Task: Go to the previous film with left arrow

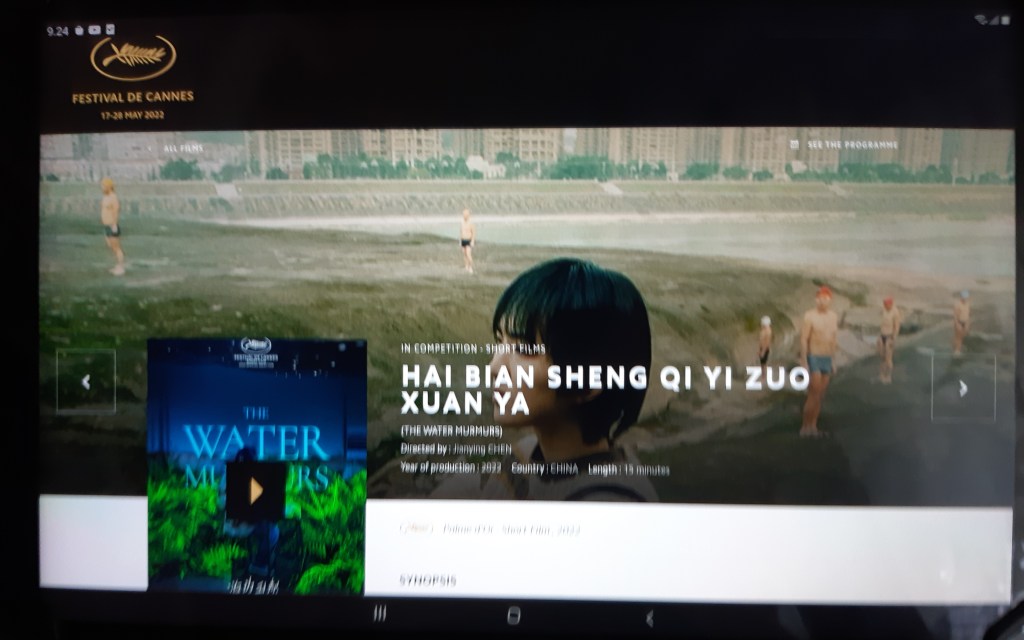Action: (x=86, y=381)
